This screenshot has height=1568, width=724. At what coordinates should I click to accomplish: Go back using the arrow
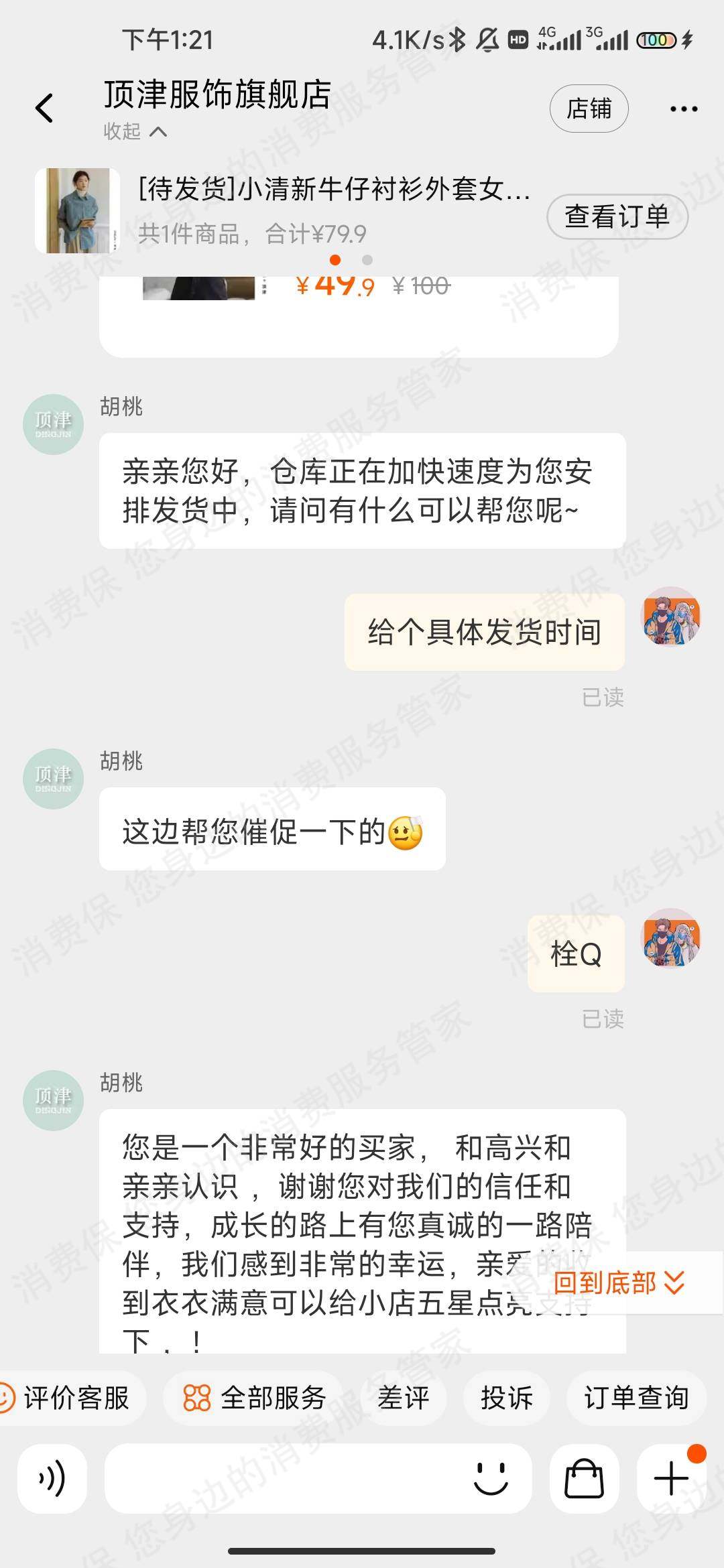(44, 108)
